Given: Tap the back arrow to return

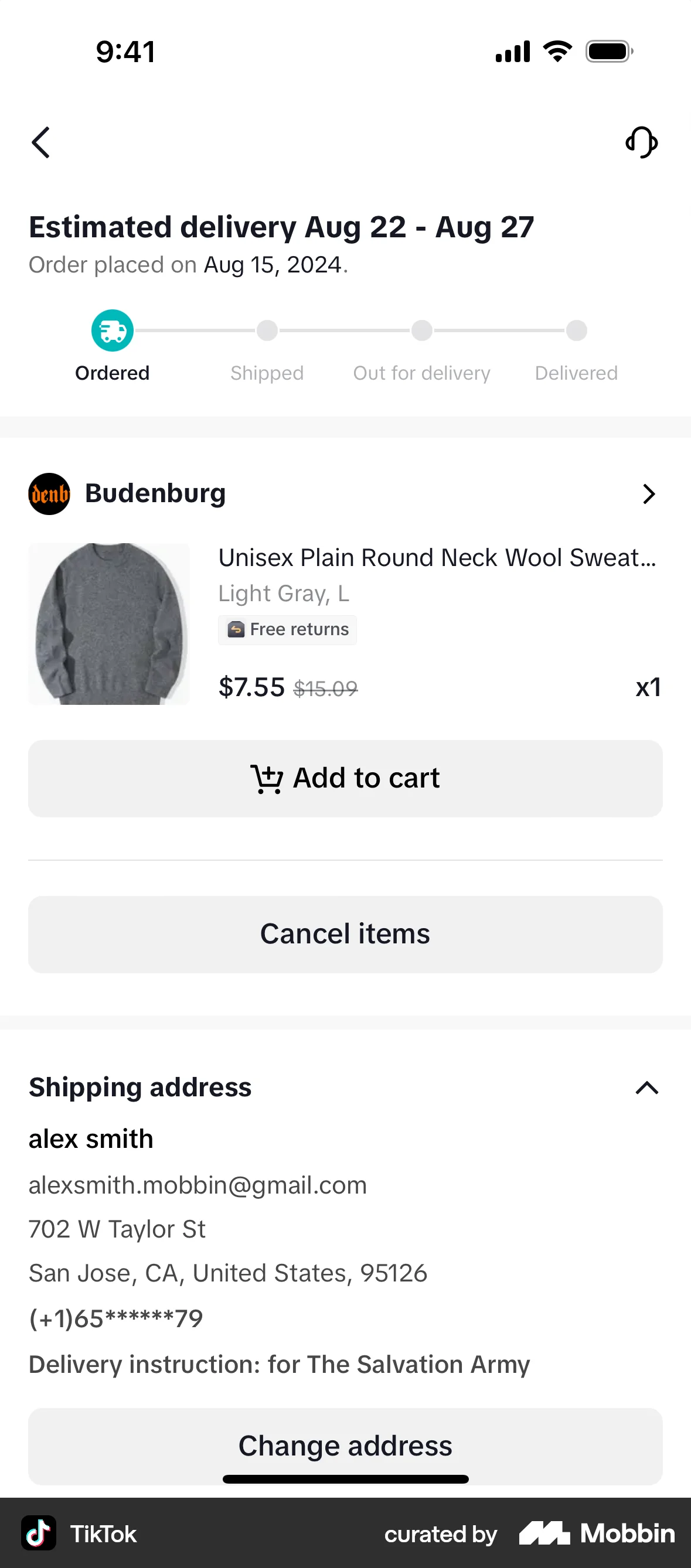Looking at the screenshot, I should [x=40, y=142].
